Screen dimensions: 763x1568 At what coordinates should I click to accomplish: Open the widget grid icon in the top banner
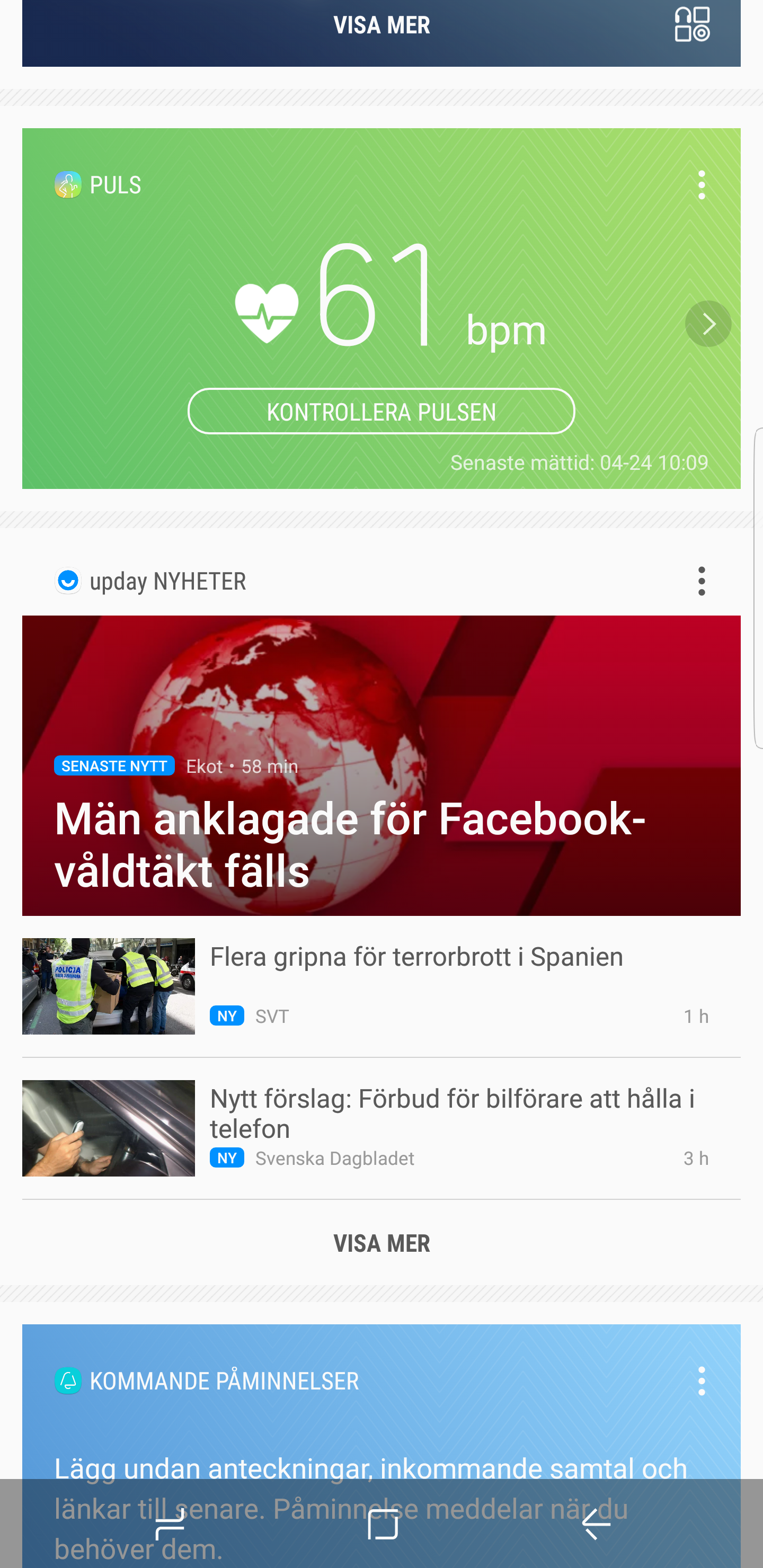[692, 24]
